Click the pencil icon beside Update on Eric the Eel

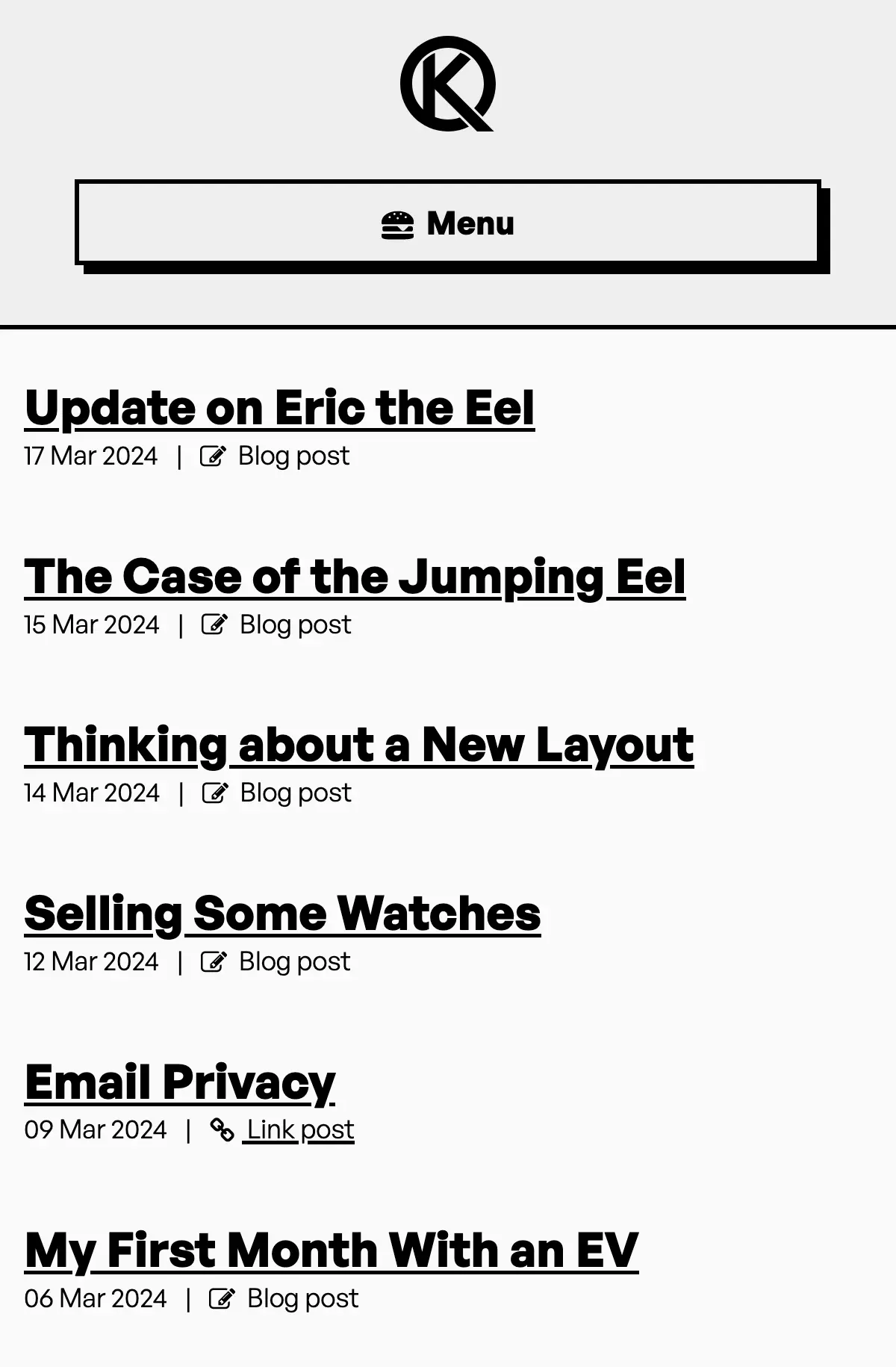[215, 455]
